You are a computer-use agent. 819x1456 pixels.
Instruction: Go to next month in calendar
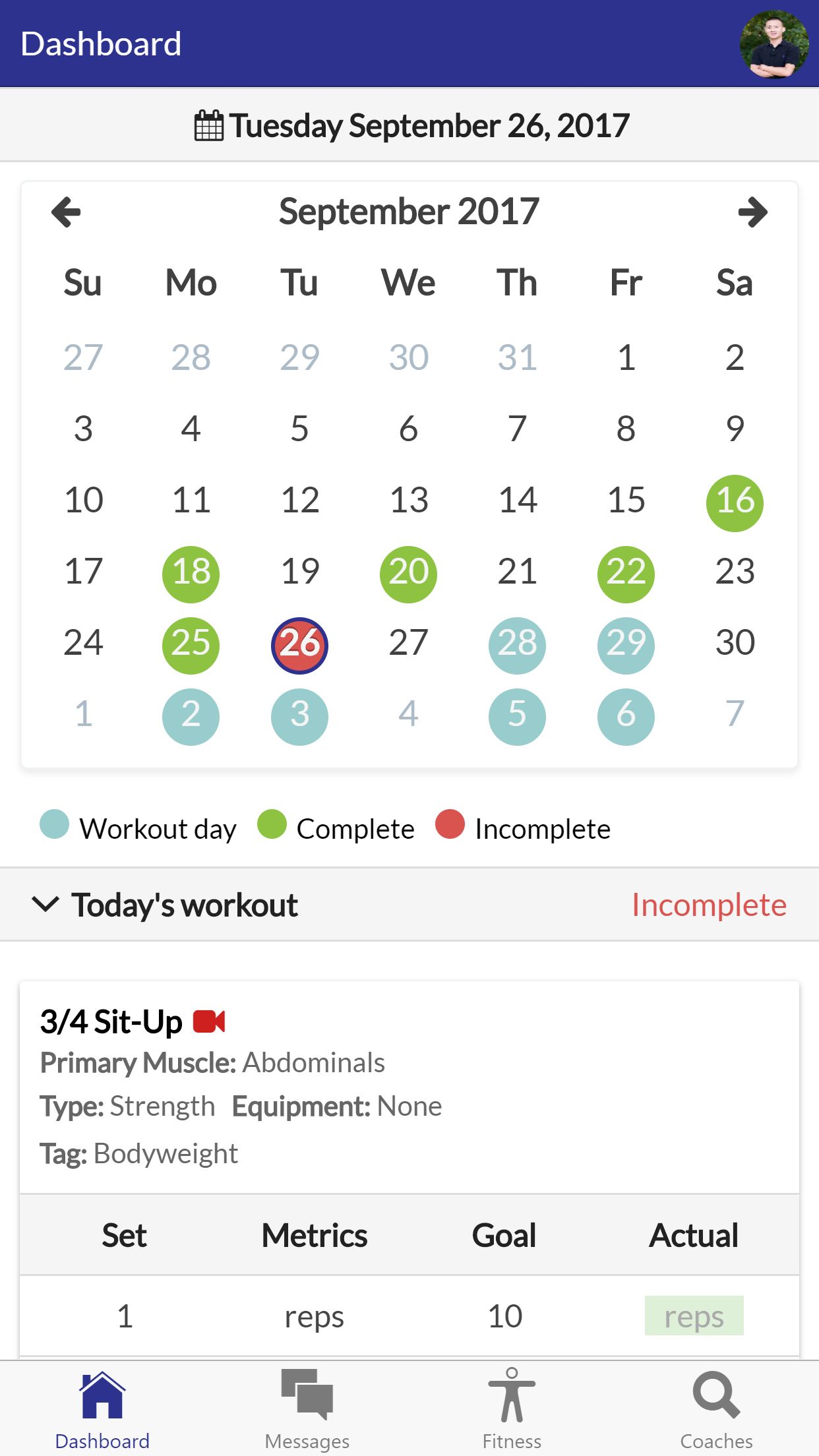(x=752, y=212)
